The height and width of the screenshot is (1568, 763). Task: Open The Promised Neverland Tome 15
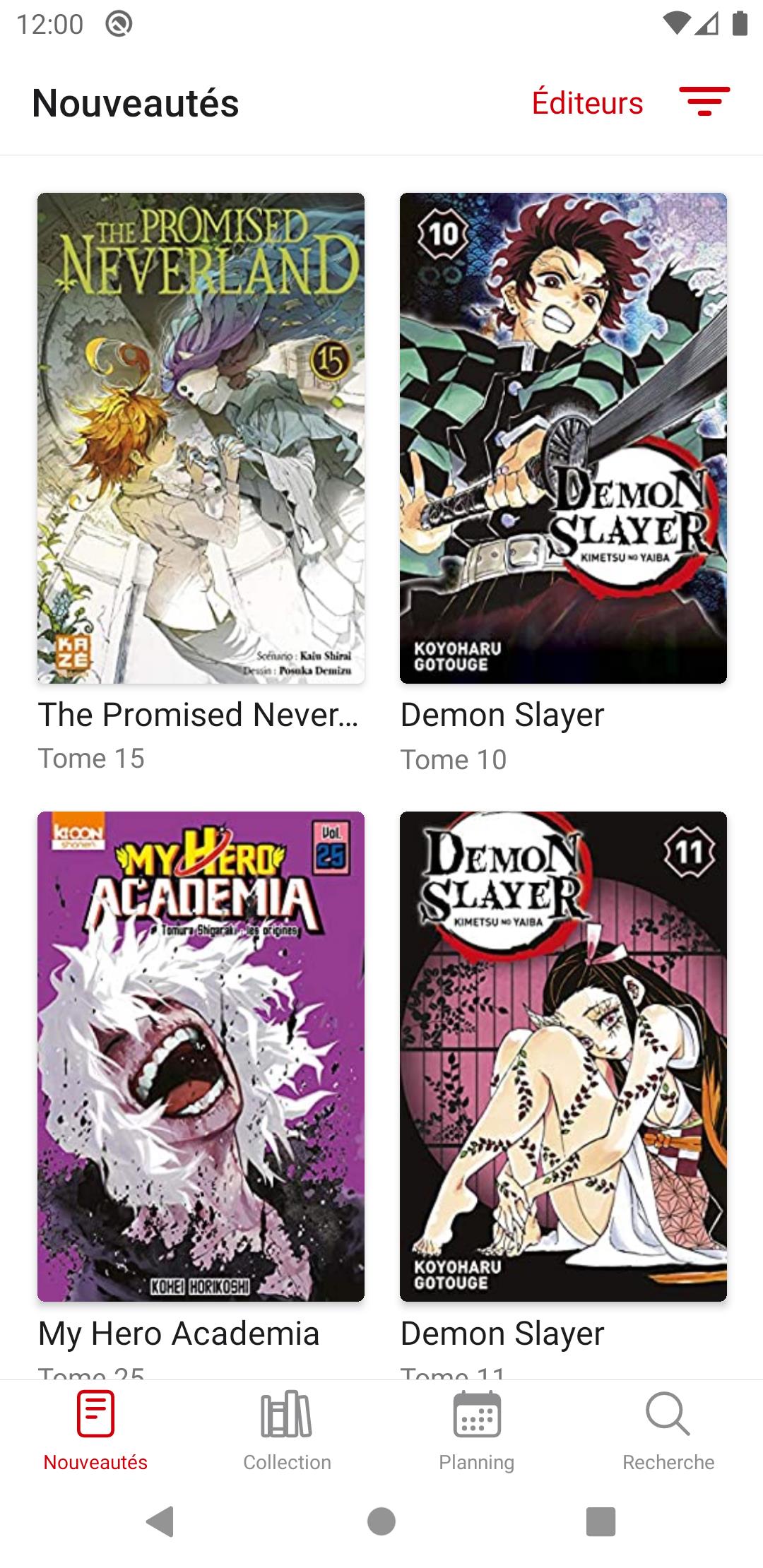pos(201,438)
